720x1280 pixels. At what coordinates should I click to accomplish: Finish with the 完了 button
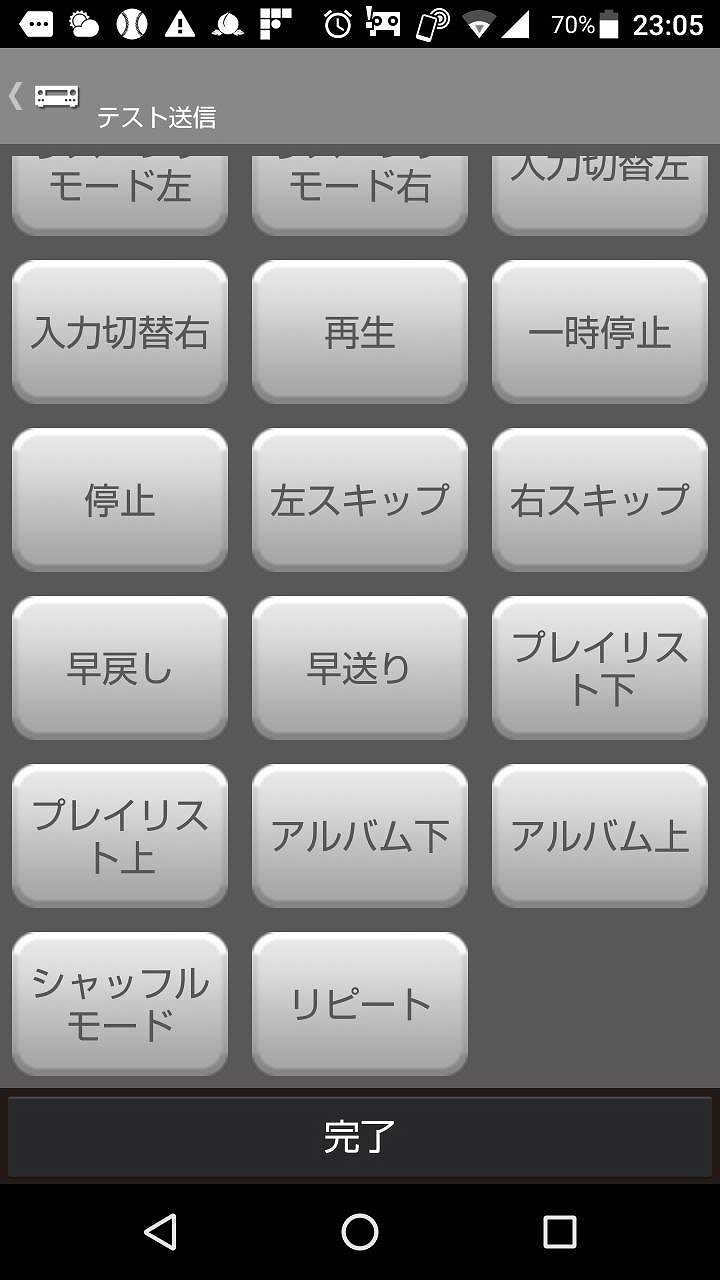[360, 1137]
